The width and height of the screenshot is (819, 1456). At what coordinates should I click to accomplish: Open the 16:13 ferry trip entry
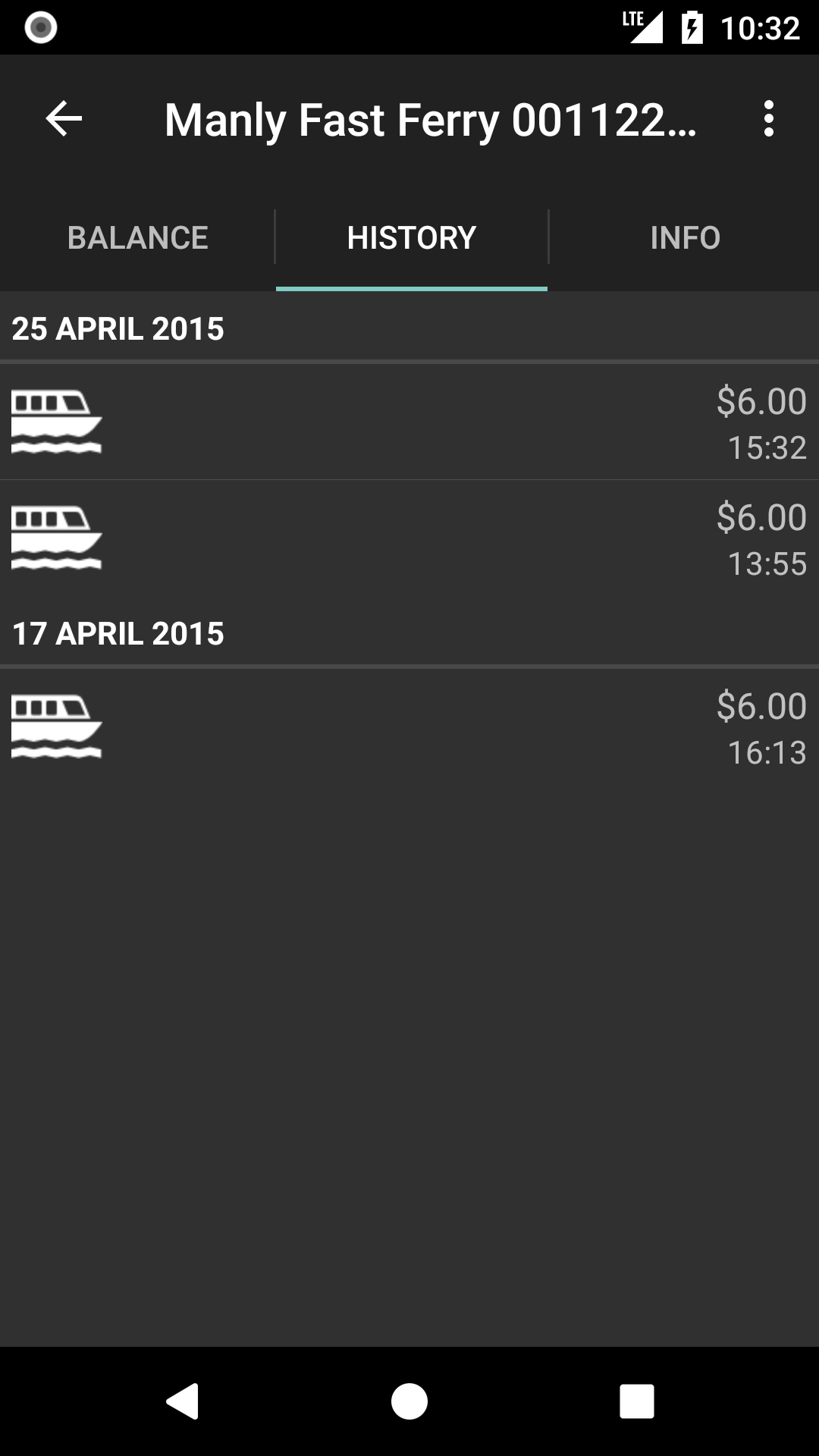coord(409,726)
